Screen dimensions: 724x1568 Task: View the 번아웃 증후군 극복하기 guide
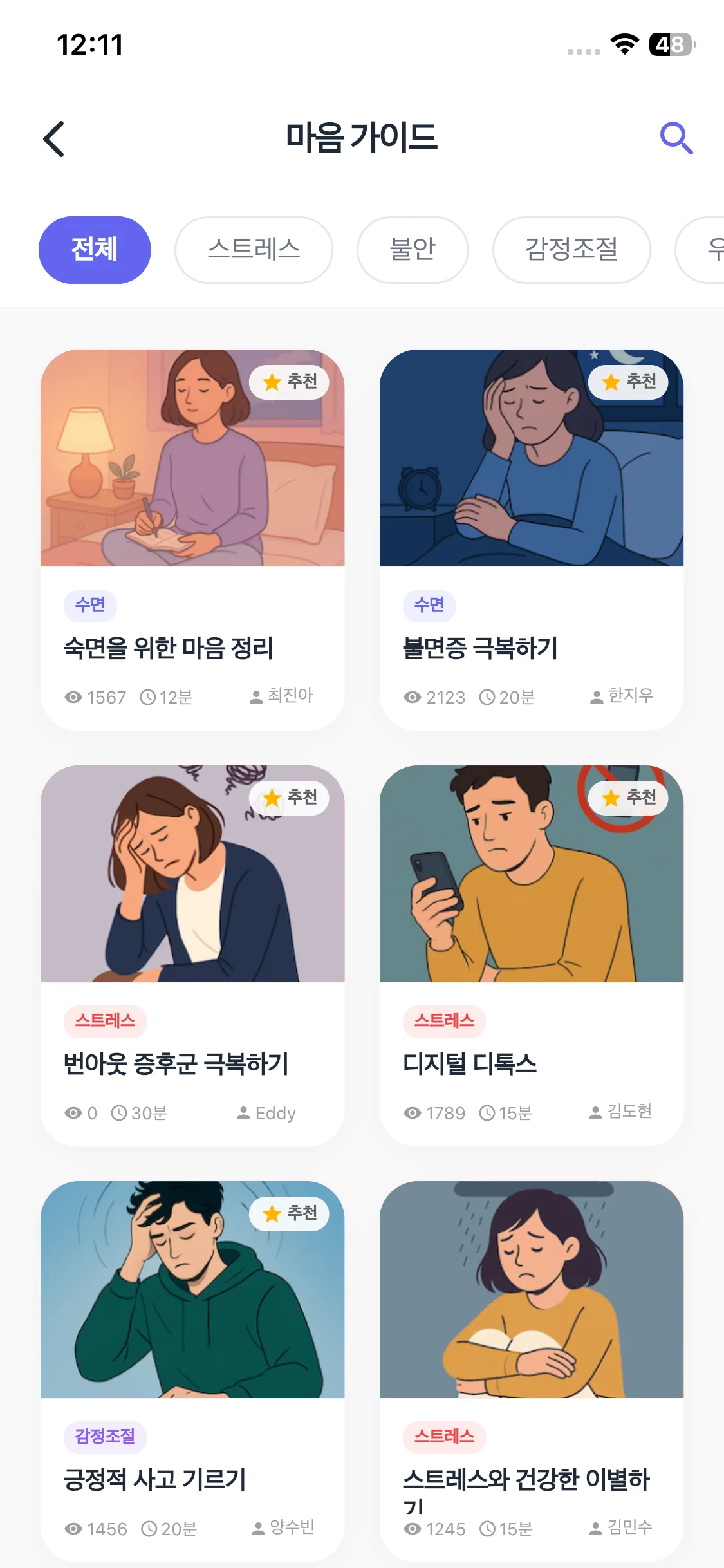pyautogui.click(x=192, y=955)
